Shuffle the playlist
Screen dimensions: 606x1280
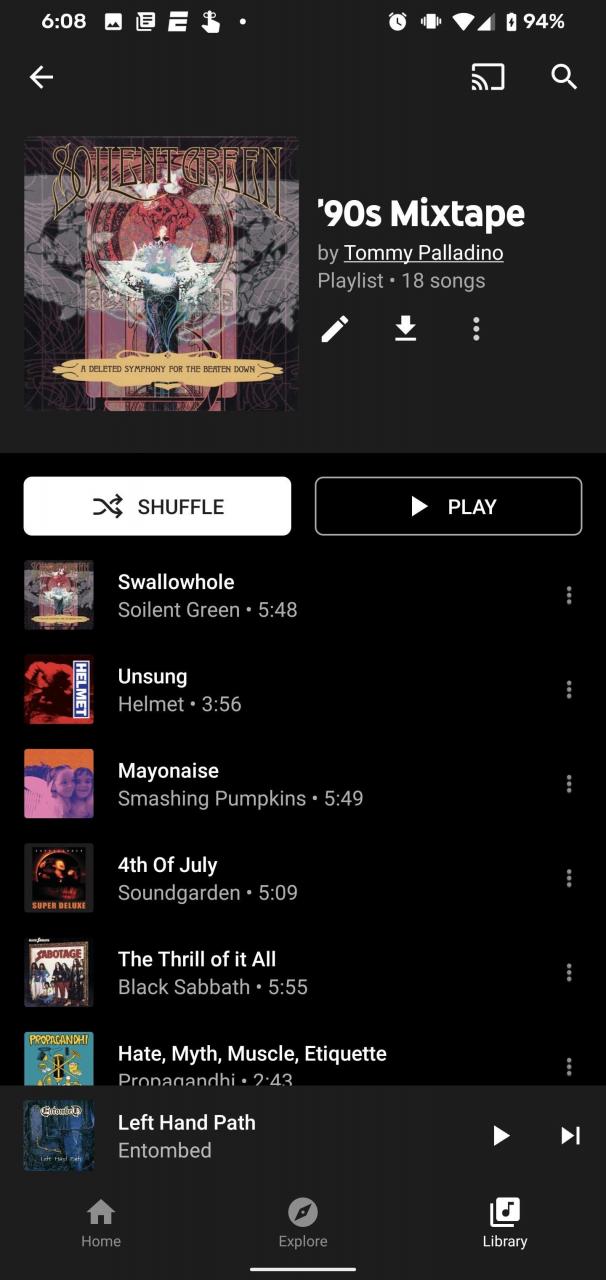[x=157, y=506]
